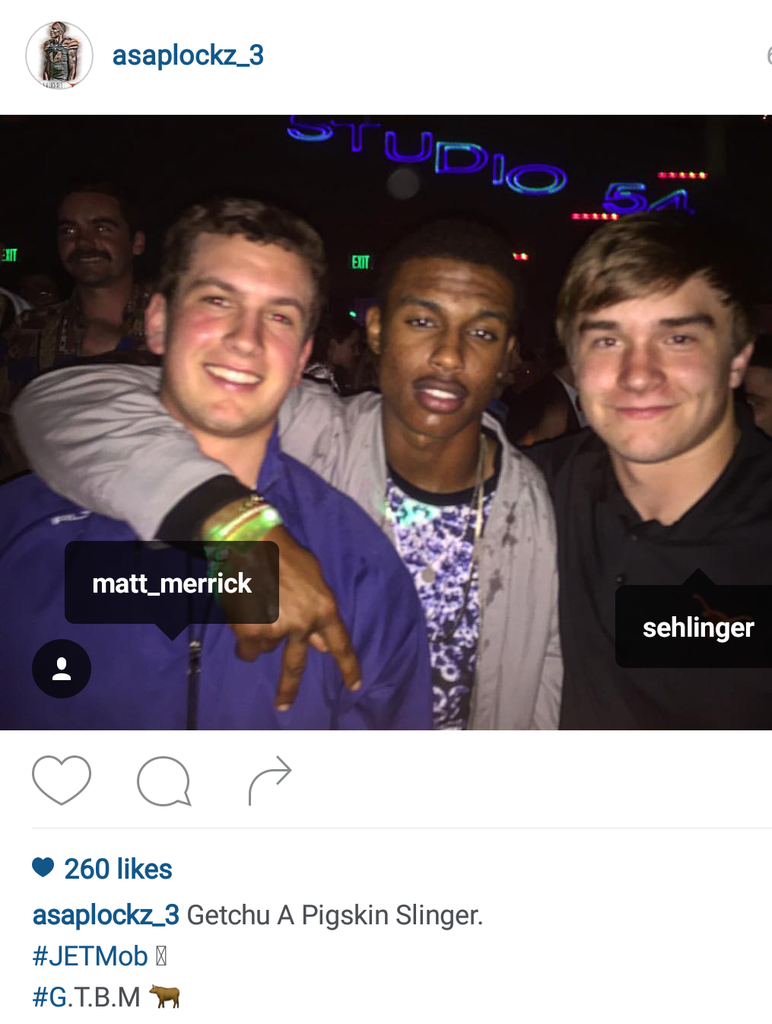Open comments with the speech bubble icon
The image size is (772, 1024).
click(164, 781)
